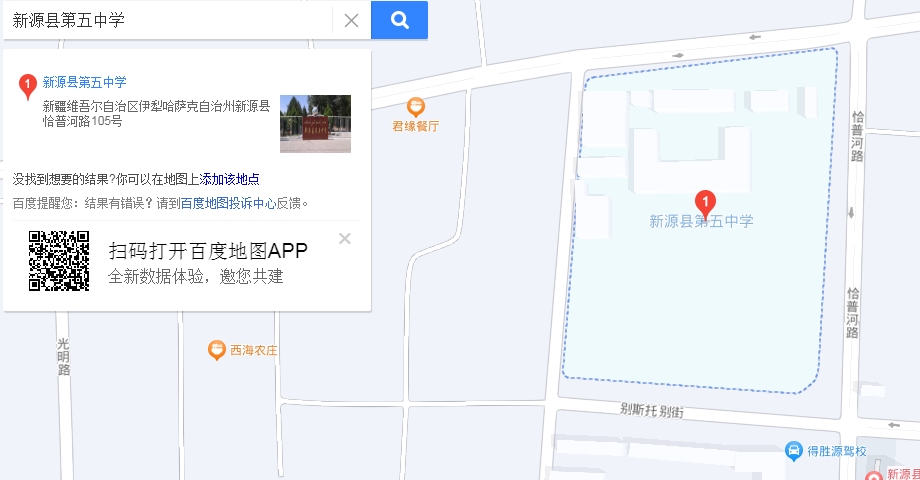Dismiss the 百度地图APP QR code banner
920x480 pixels.
tap(345, 238)
